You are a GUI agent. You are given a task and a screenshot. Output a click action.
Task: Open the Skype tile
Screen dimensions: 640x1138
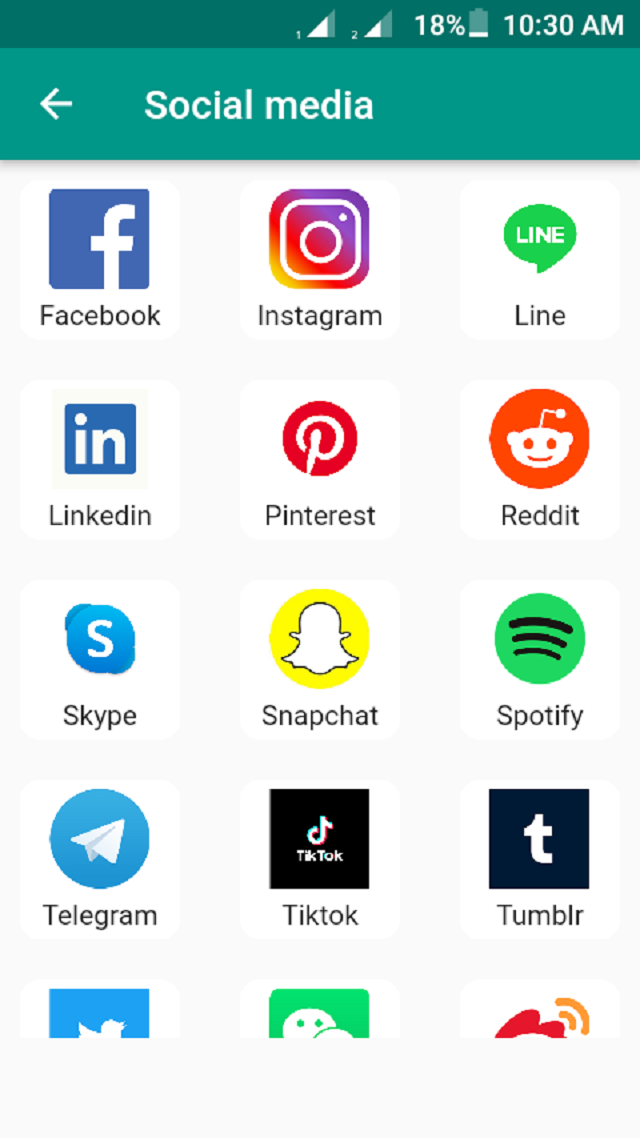100,659
